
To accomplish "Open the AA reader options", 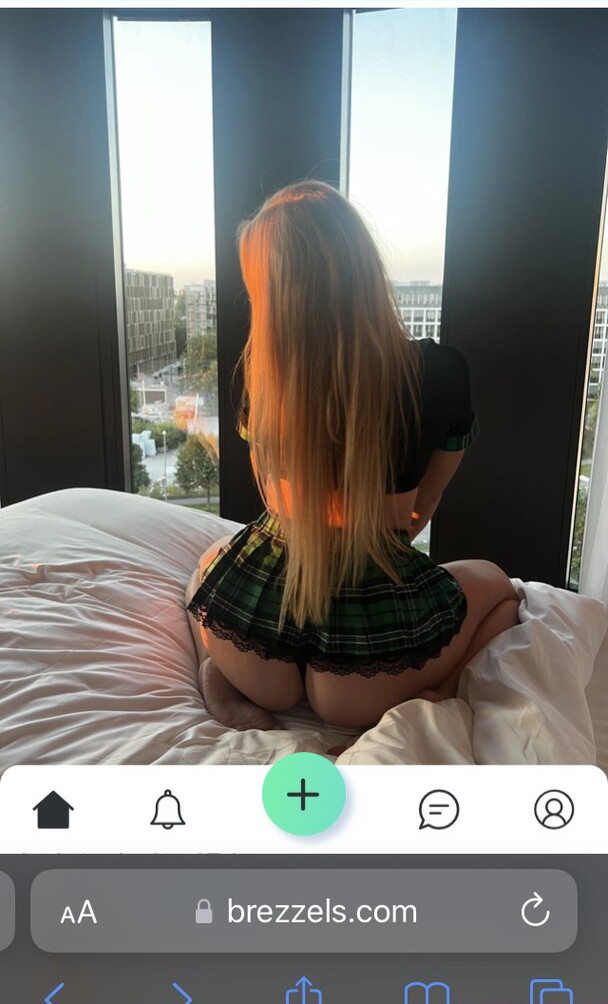I will point(79,912).
